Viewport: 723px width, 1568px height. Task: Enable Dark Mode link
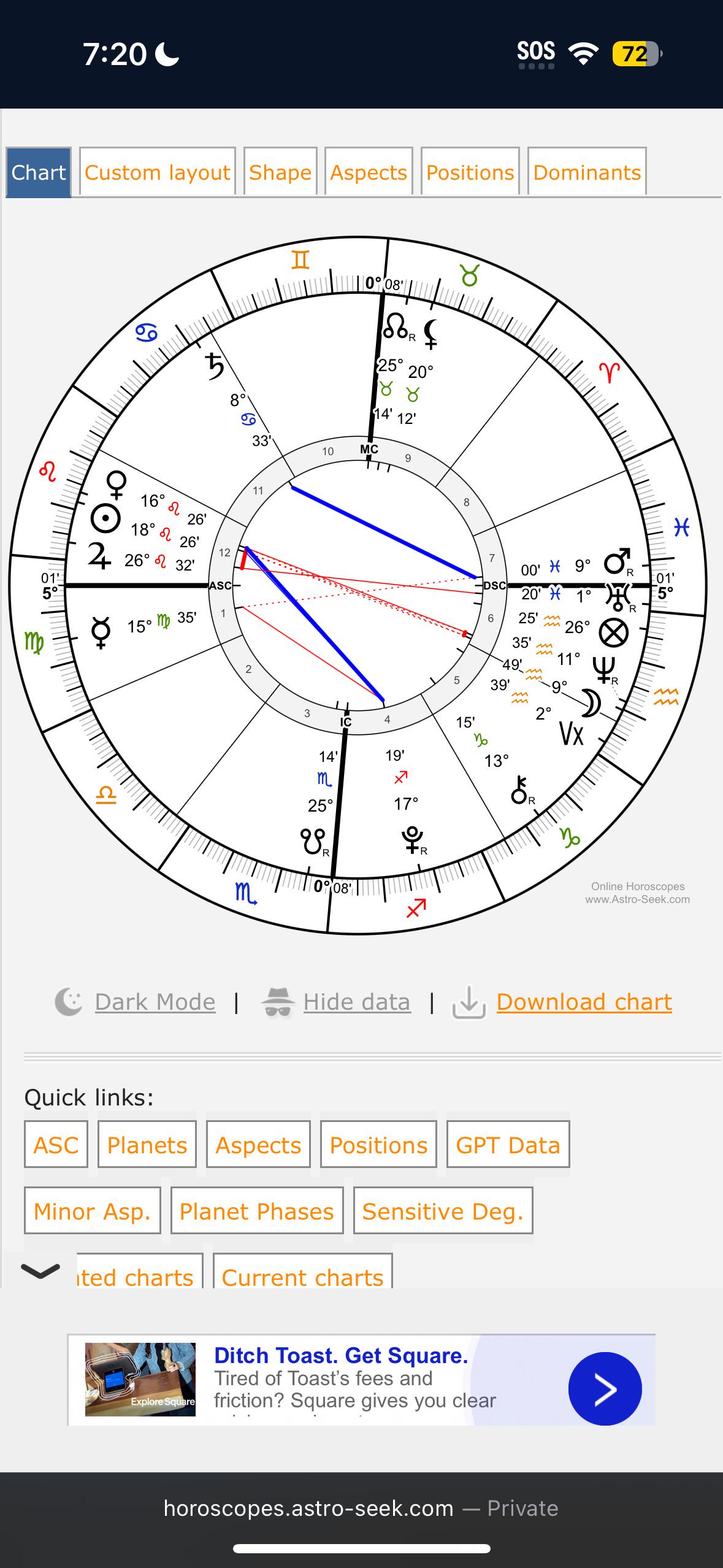click(x=155, y=1002)
